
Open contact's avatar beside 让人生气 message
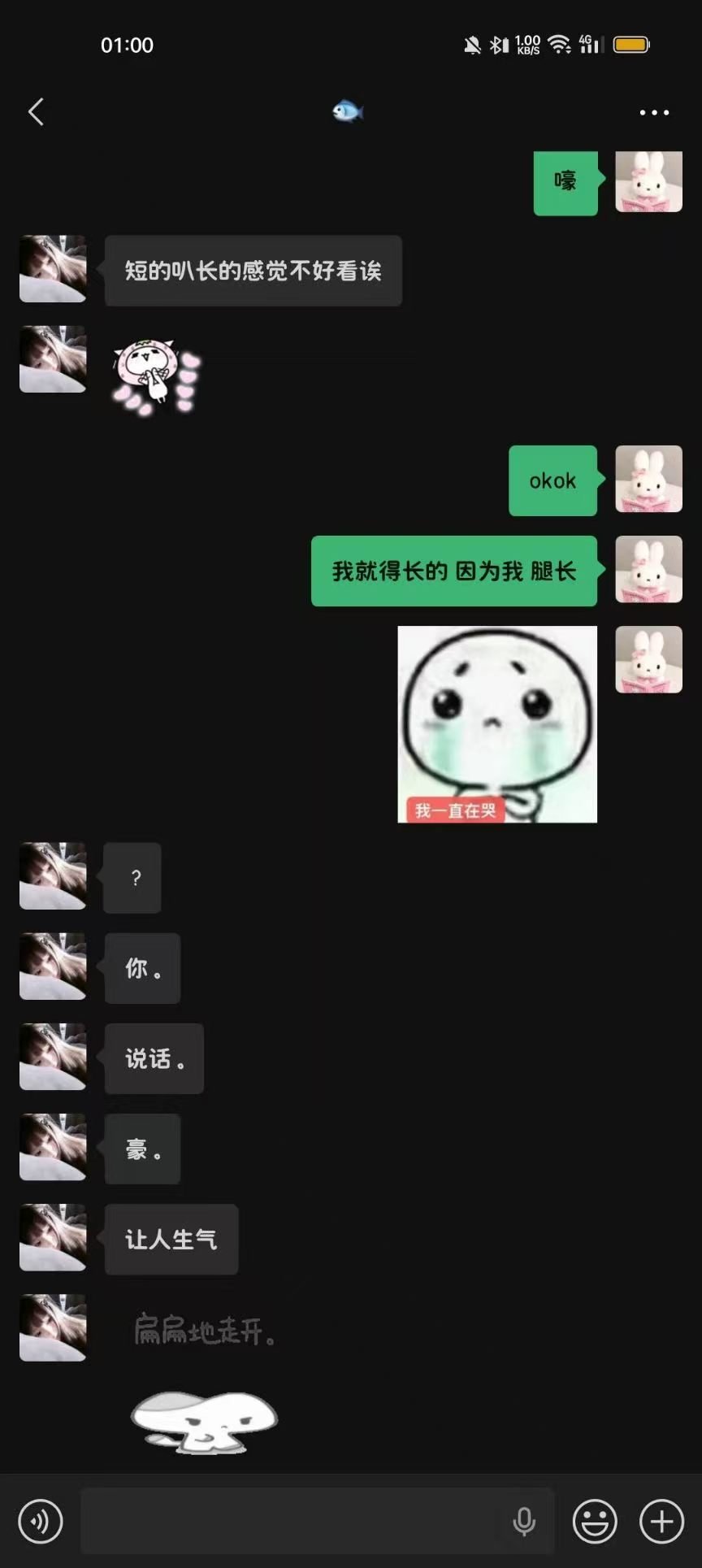pyautogui.click(x=53, y=1237)
